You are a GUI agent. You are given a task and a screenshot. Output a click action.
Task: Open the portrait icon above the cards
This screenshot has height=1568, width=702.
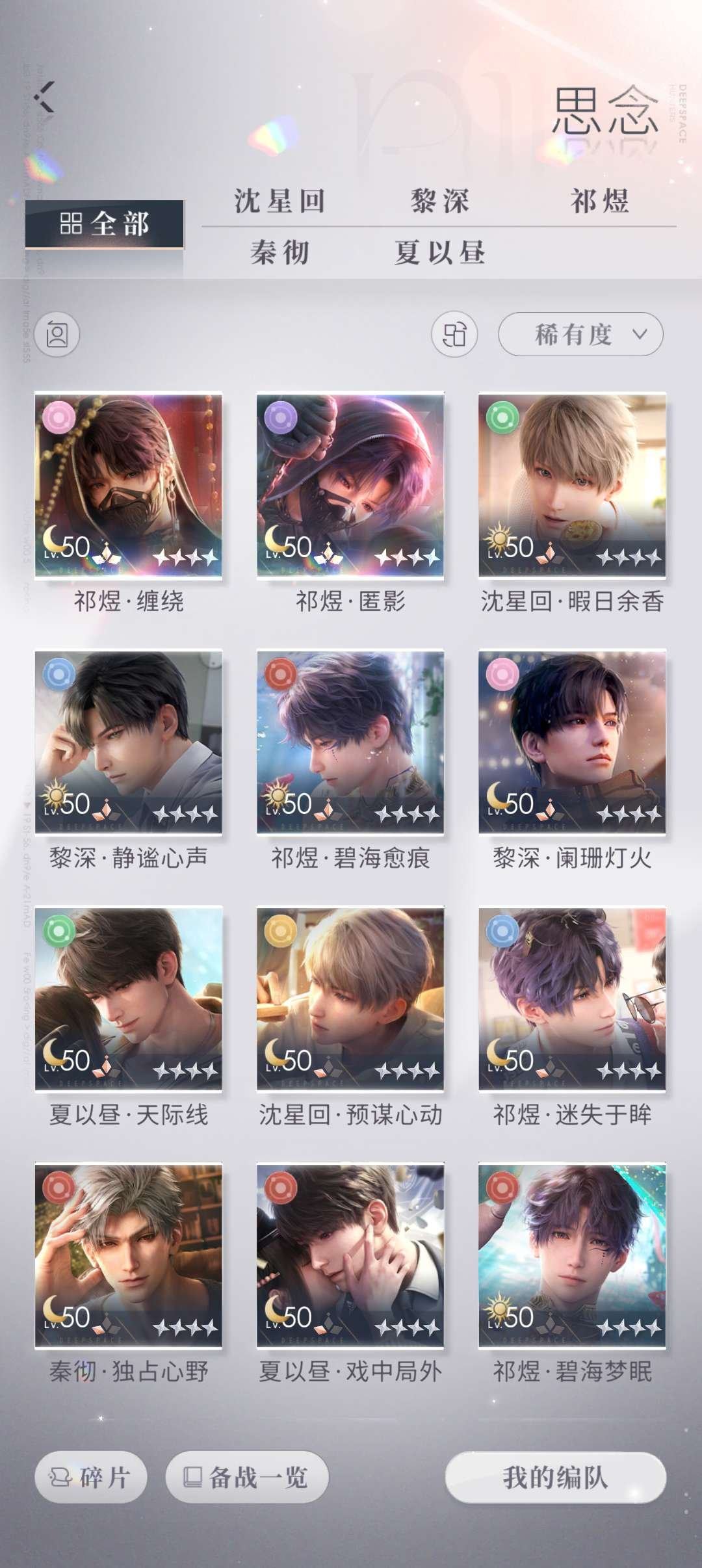57,334
